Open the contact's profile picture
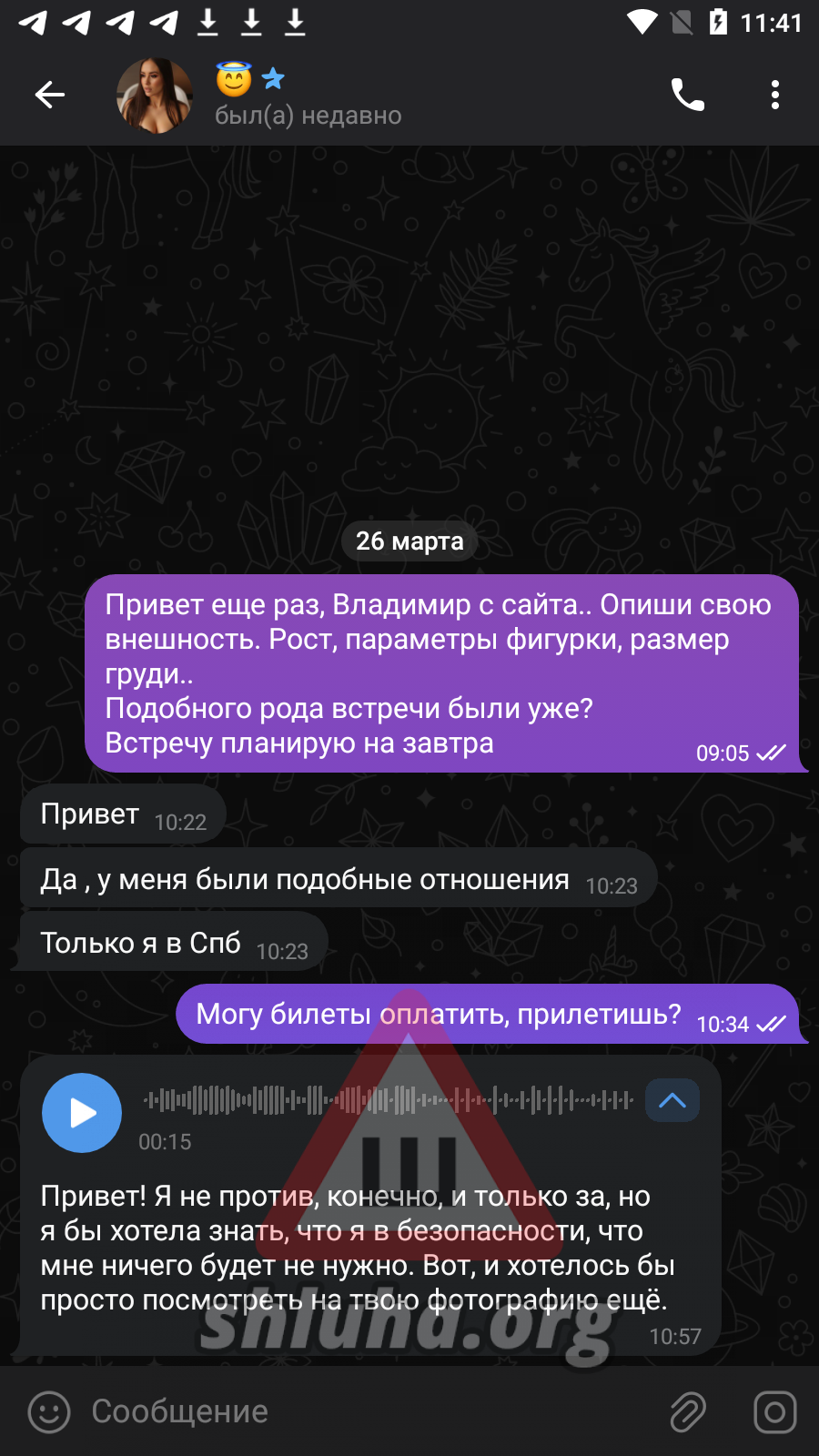819x1456 pixels. tap(155, 96)
